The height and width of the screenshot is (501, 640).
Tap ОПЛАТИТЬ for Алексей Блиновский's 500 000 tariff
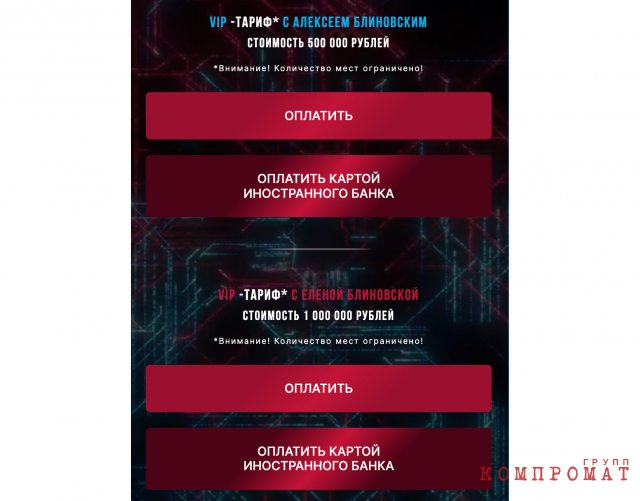(x=318, y=116)
